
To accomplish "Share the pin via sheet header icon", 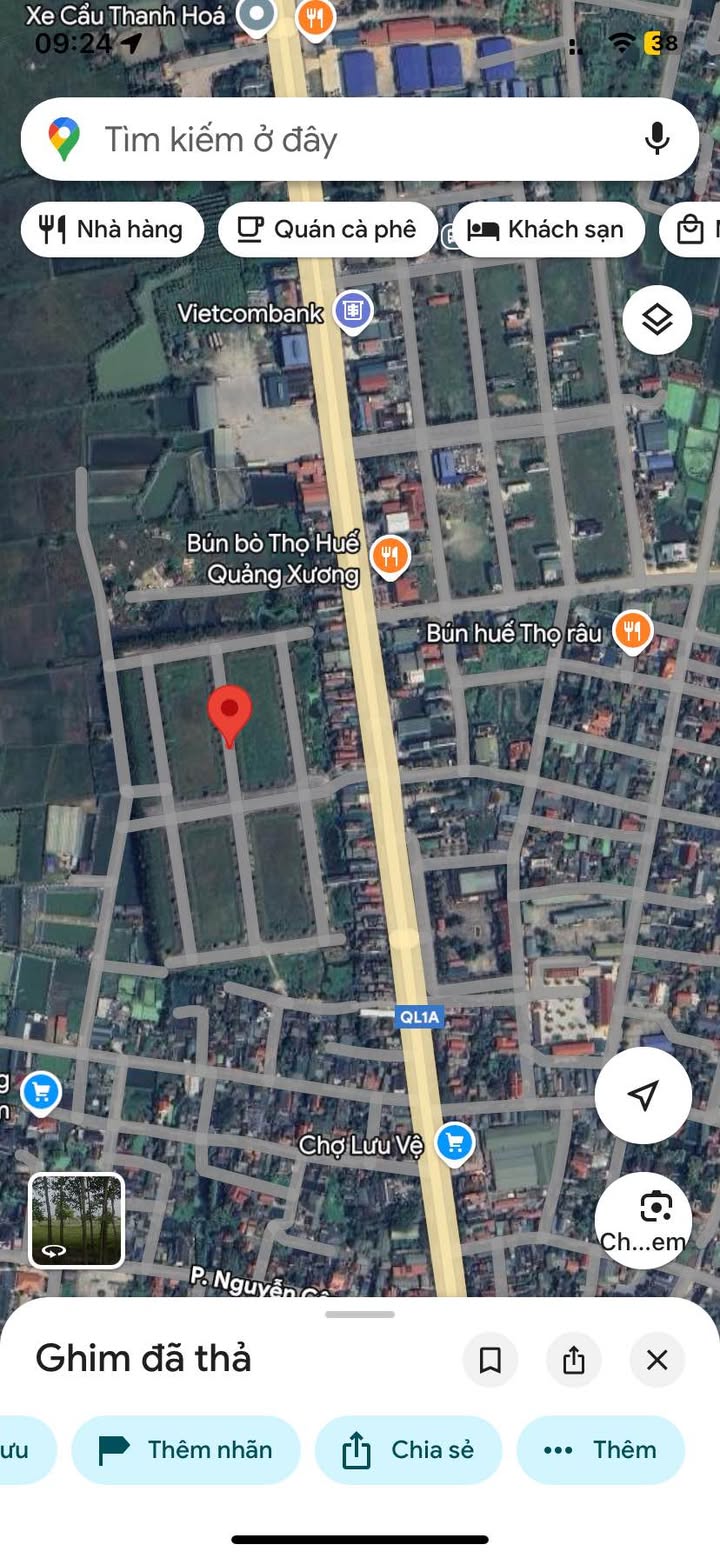I will click(573, 1360).
